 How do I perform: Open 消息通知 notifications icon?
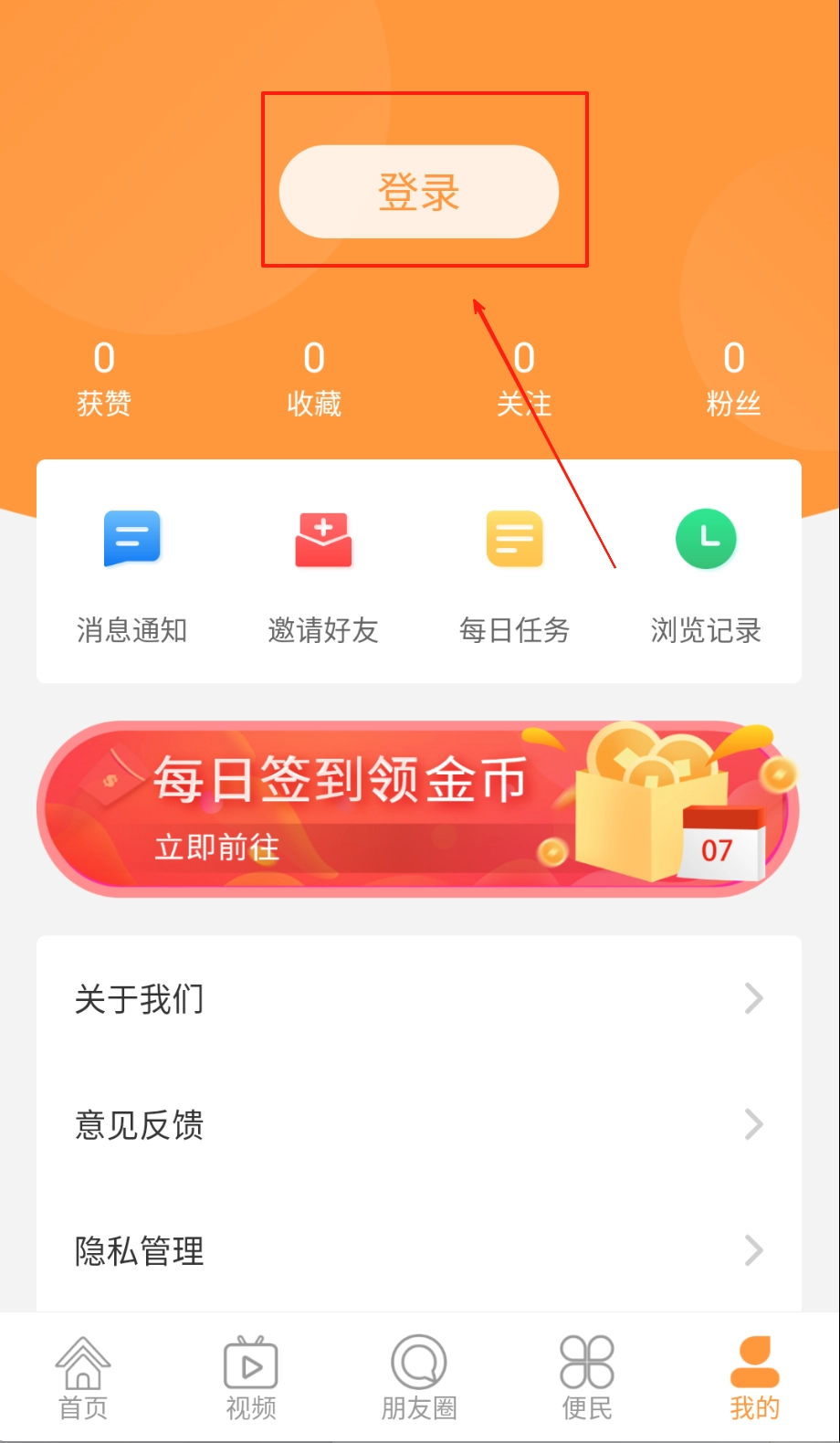131,539
